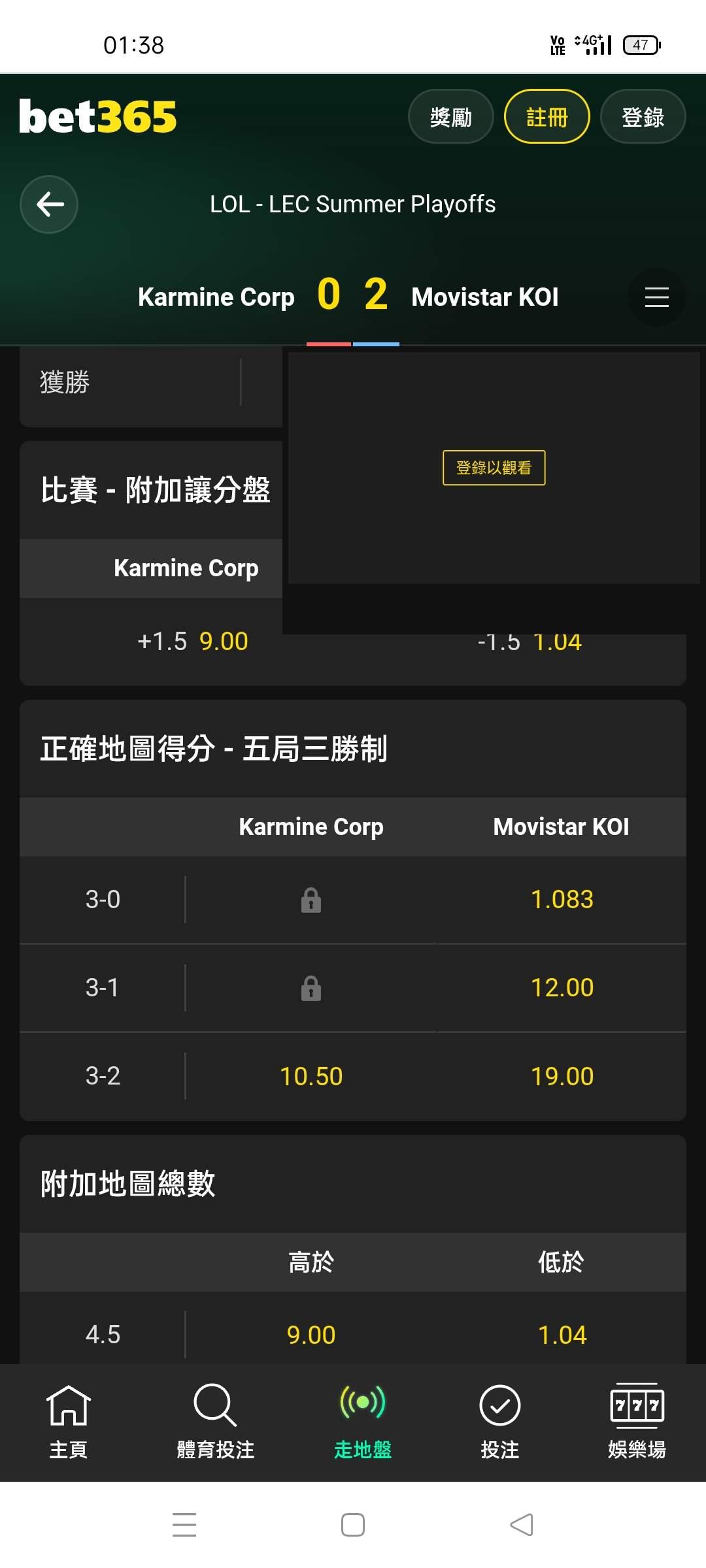
Task: Tap 登錄以觀看 to watch the stream
Action: coord(494,468)
